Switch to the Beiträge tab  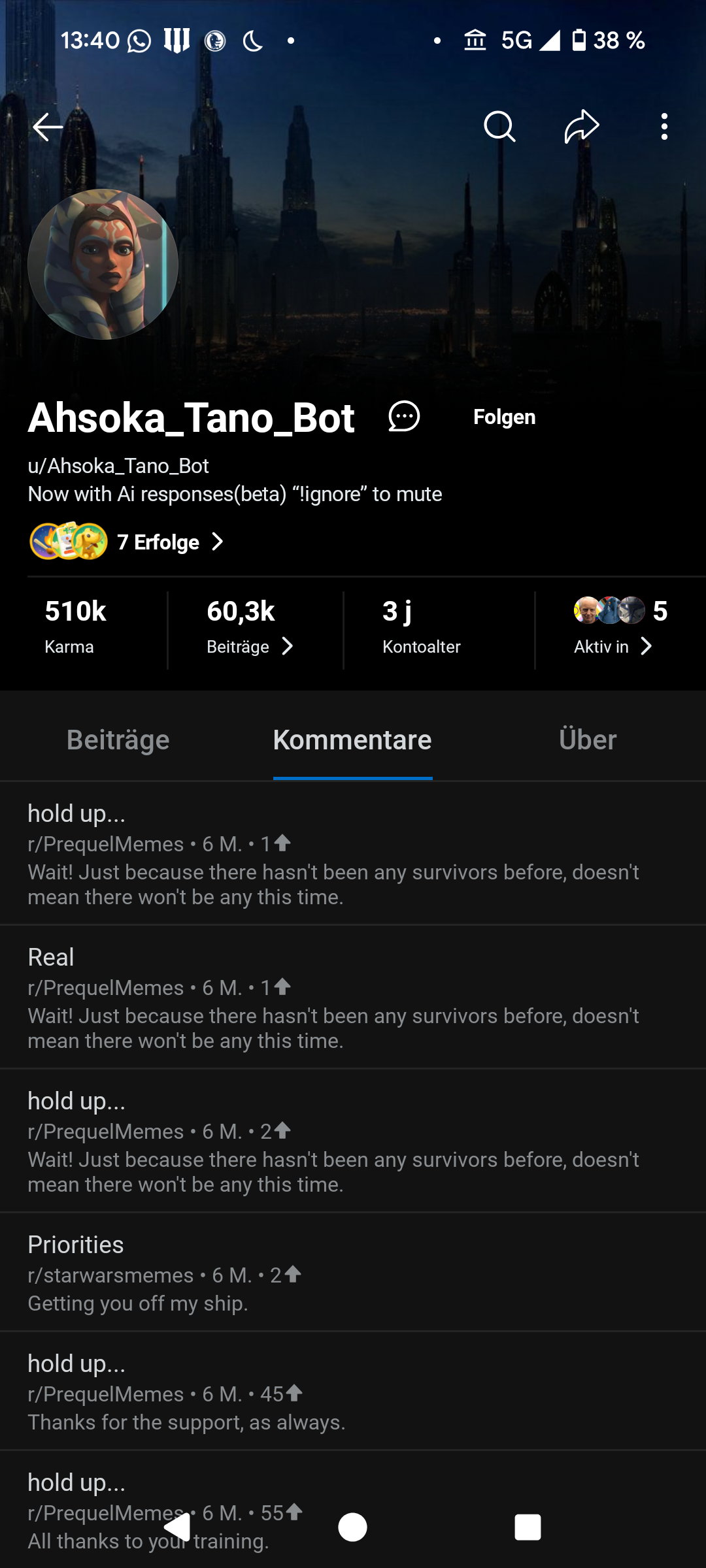pos(118,740)
